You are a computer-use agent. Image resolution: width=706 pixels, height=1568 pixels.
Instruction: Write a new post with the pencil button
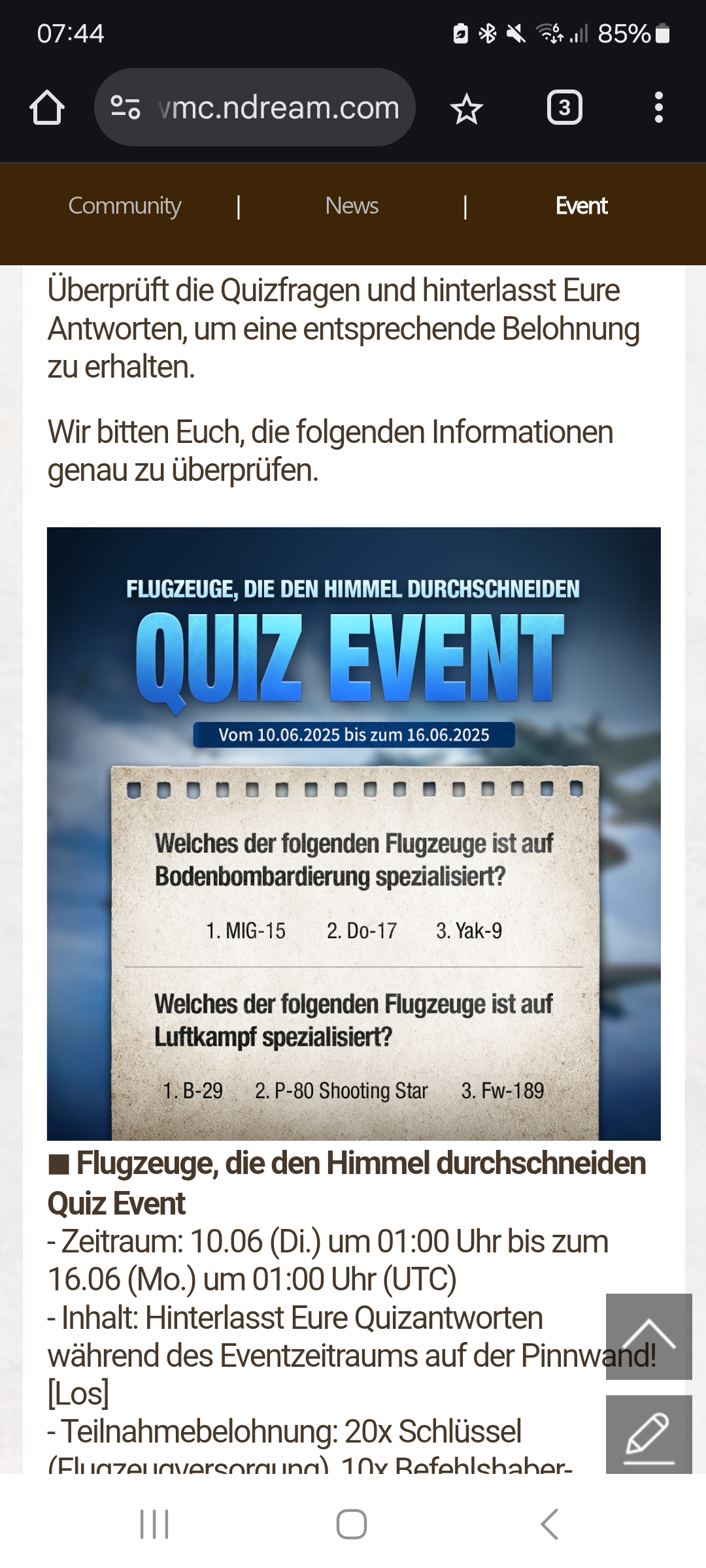(x=648, y=1435)
